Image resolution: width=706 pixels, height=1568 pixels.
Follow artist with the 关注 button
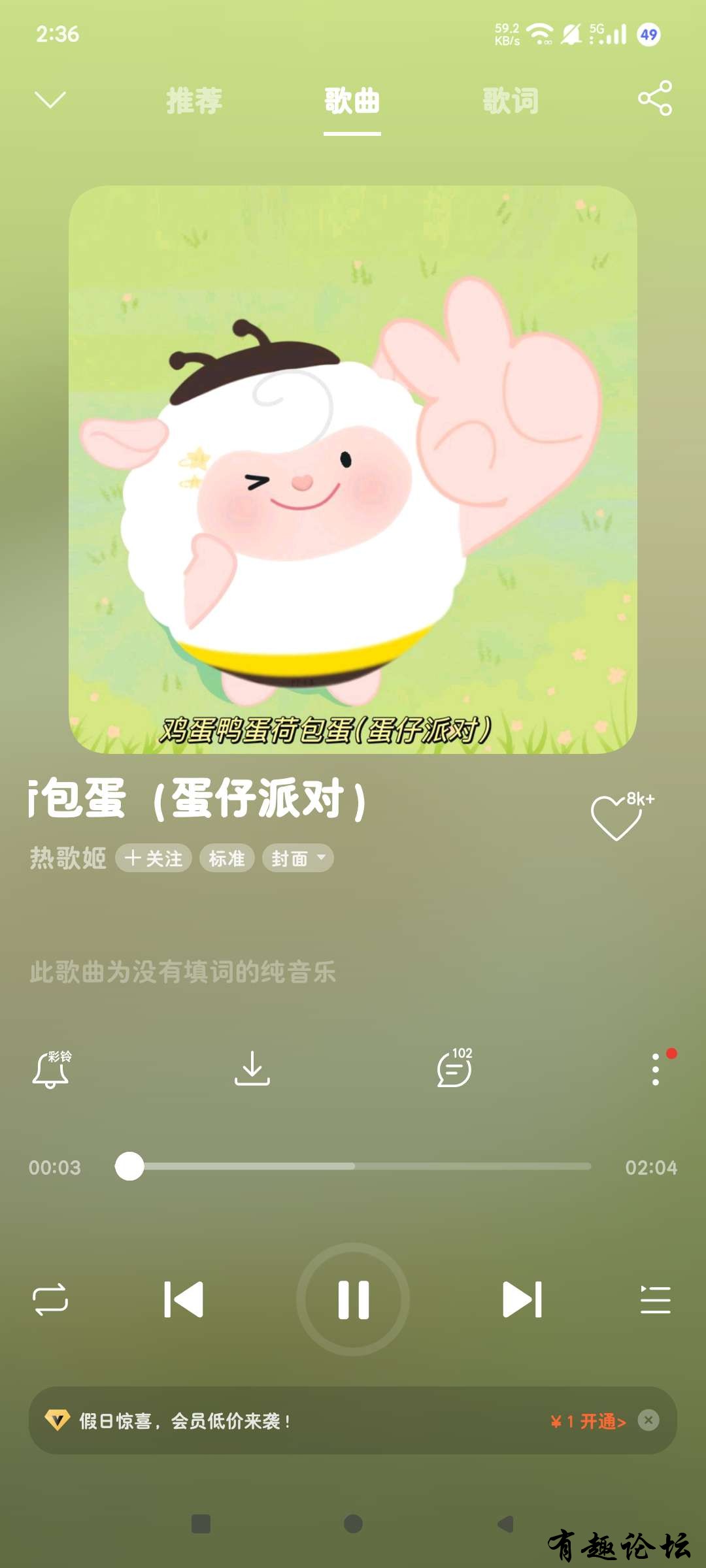click(154, 858)
